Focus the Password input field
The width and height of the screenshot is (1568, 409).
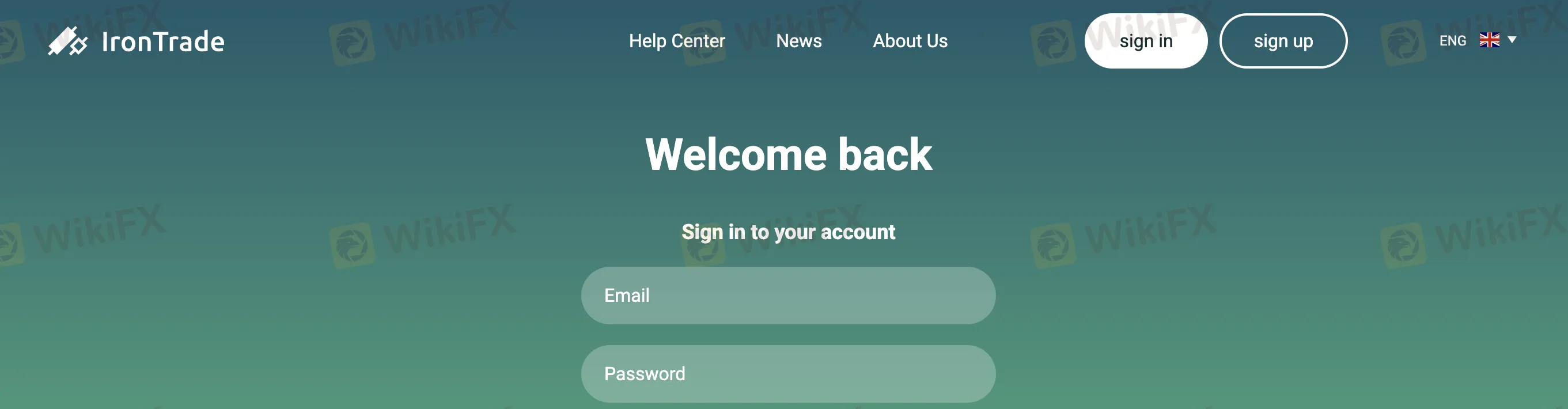click(x=787, y=373)
